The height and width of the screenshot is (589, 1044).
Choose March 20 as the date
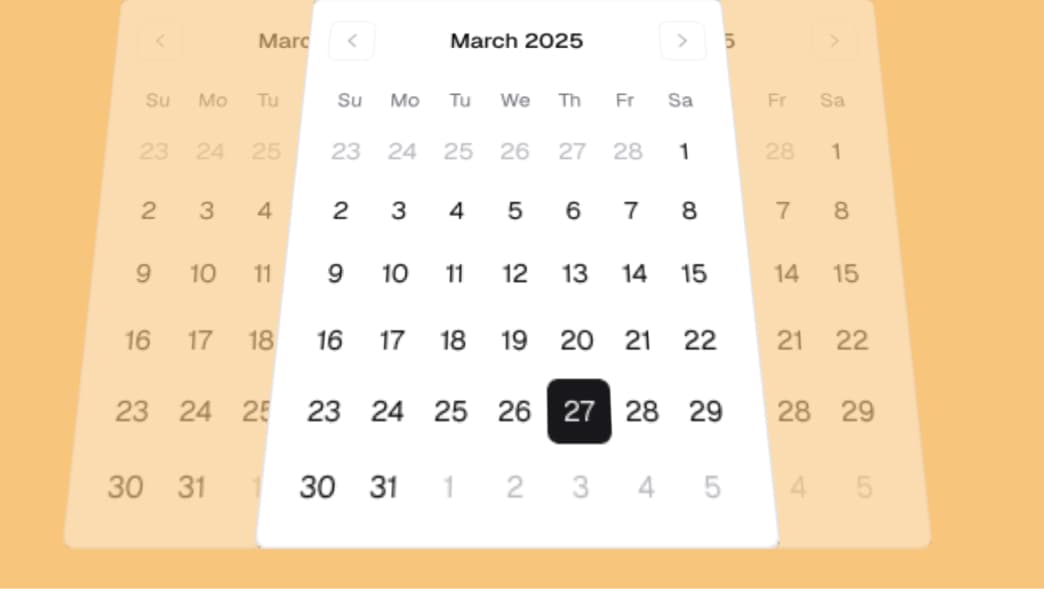576,341
